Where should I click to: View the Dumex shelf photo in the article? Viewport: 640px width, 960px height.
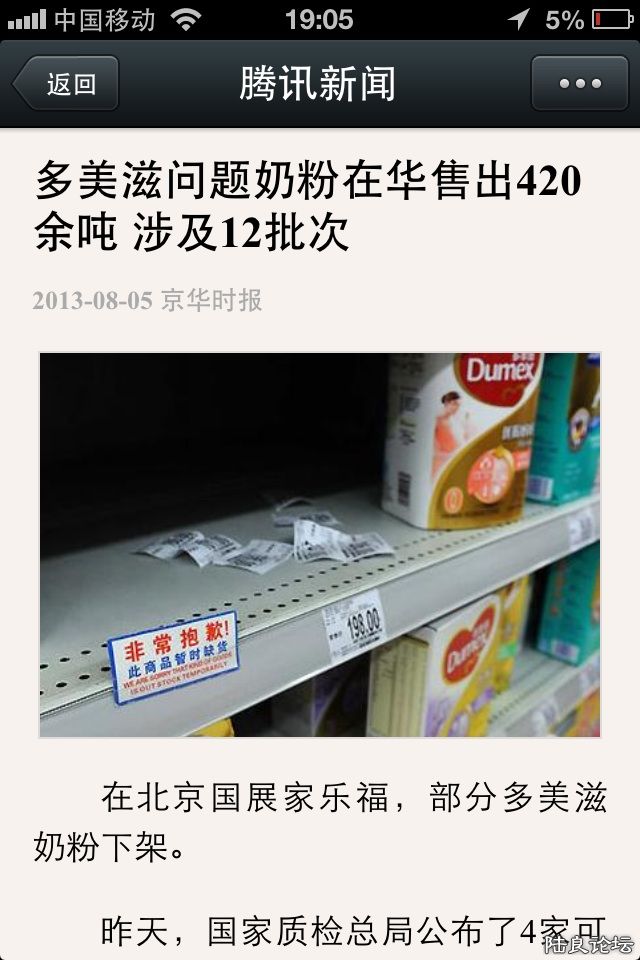[320, 545]
